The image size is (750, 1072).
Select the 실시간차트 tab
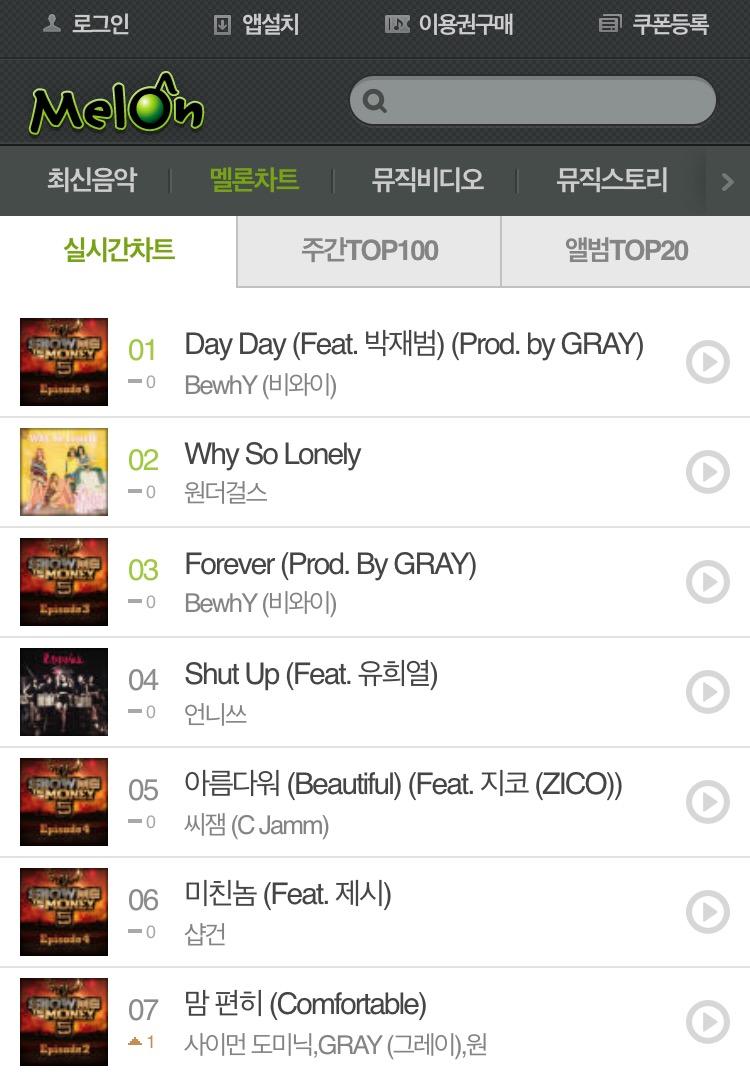(119, 250)
